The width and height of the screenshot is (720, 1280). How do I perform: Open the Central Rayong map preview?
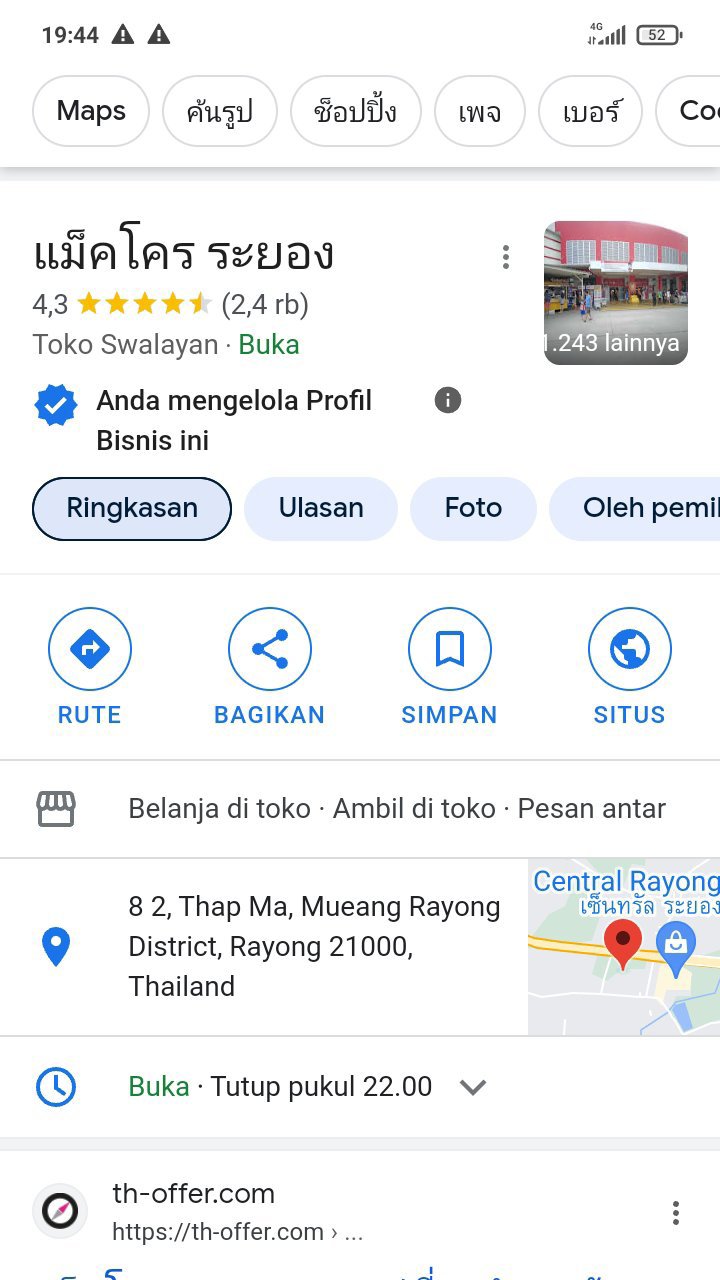coord(624,946)
